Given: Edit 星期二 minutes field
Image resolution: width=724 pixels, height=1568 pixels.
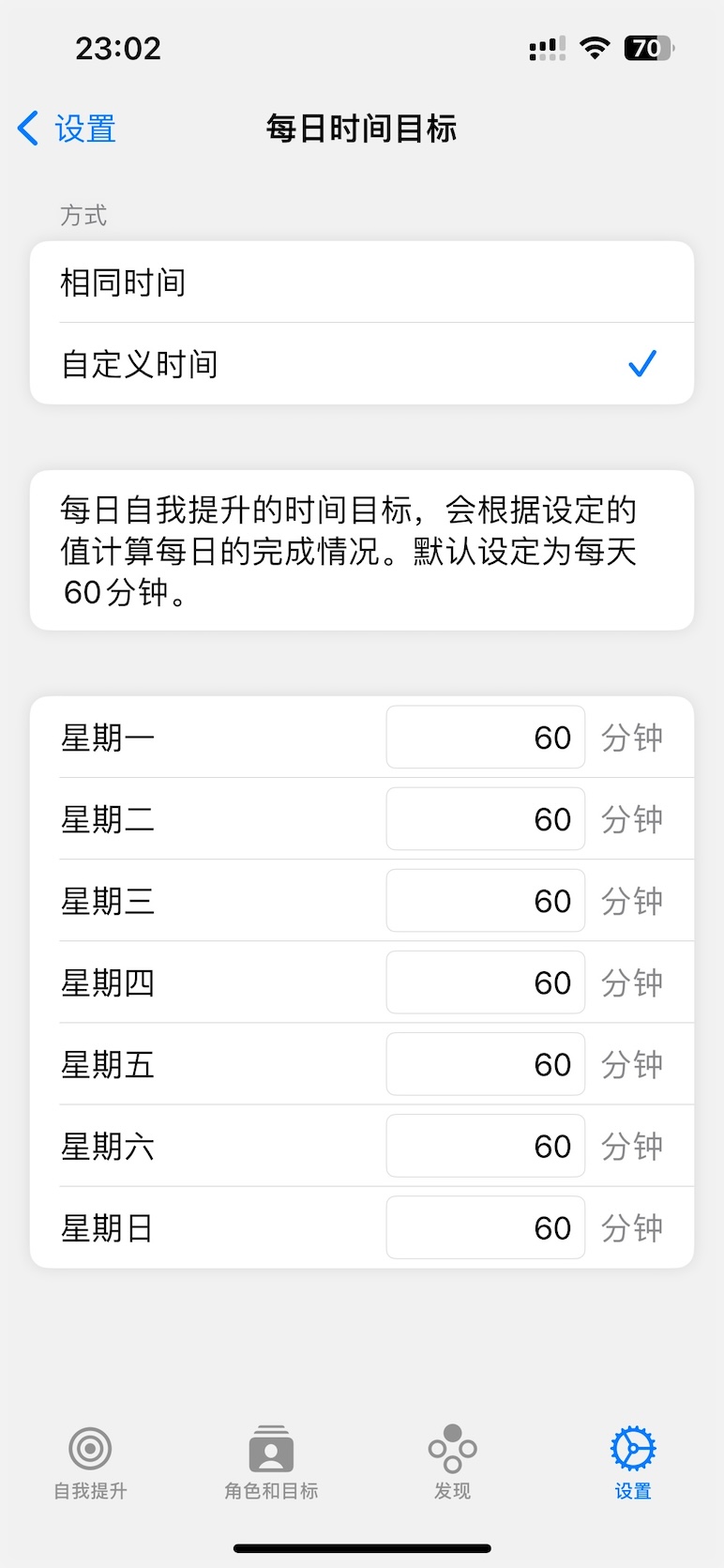Looking at the screenshot, I should pyautogui.click(x=485, y=819).
